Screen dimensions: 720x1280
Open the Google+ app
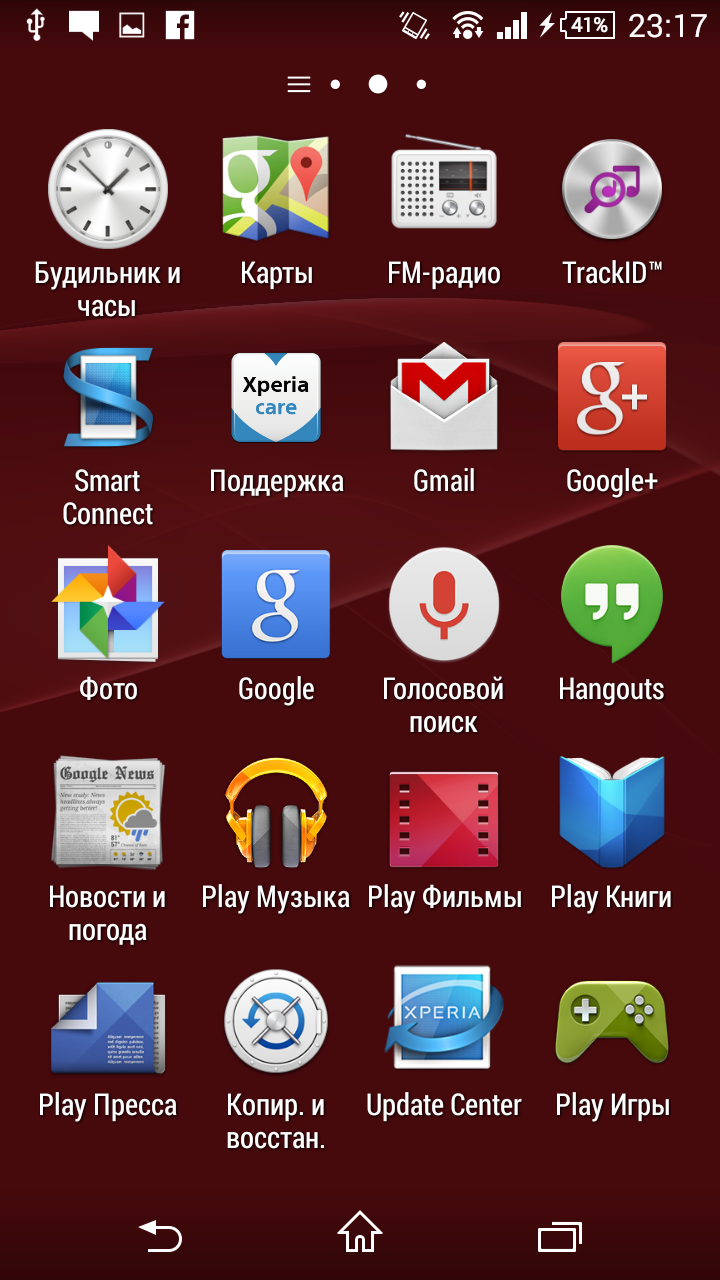[x=612, y=398]
